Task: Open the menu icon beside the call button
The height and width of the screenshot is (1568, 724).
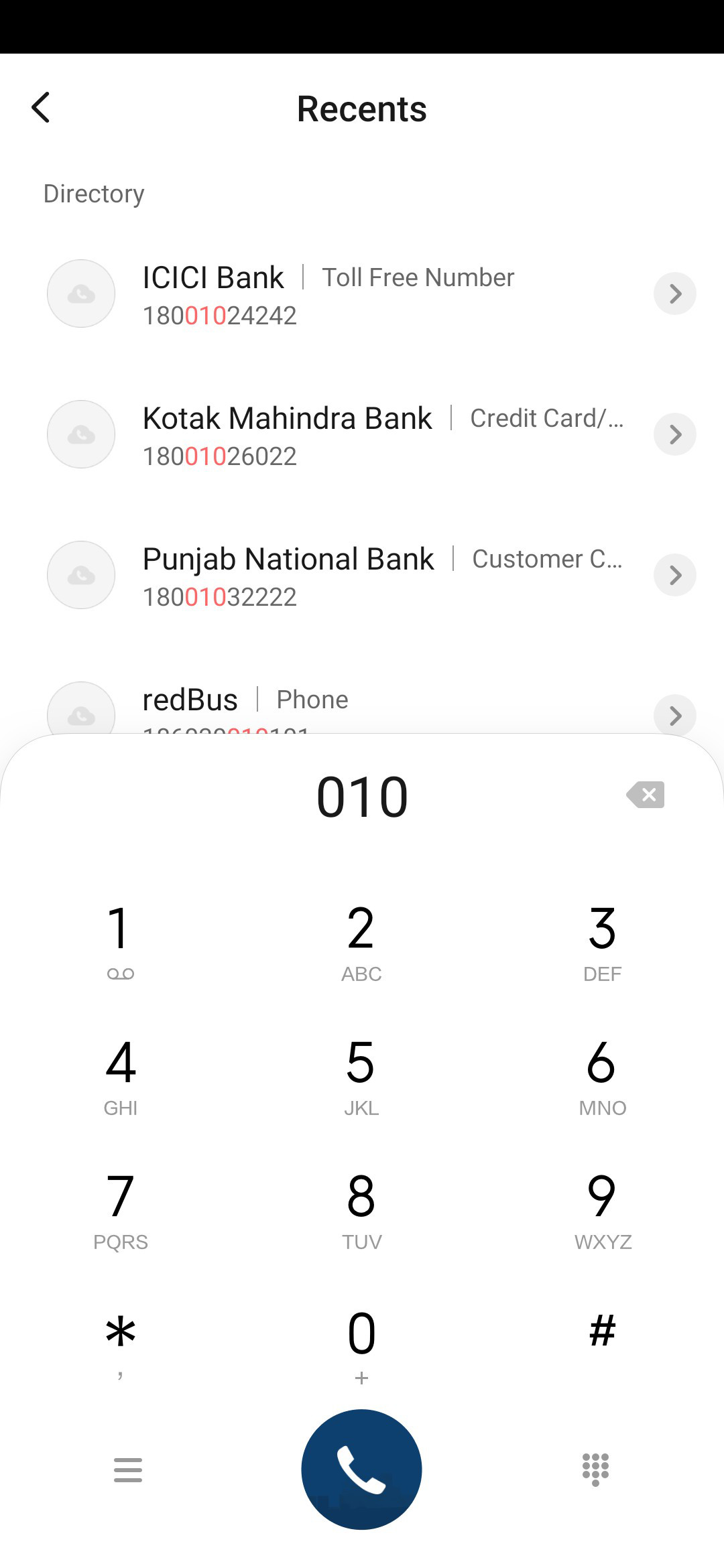Action: tap(127, 1469)
